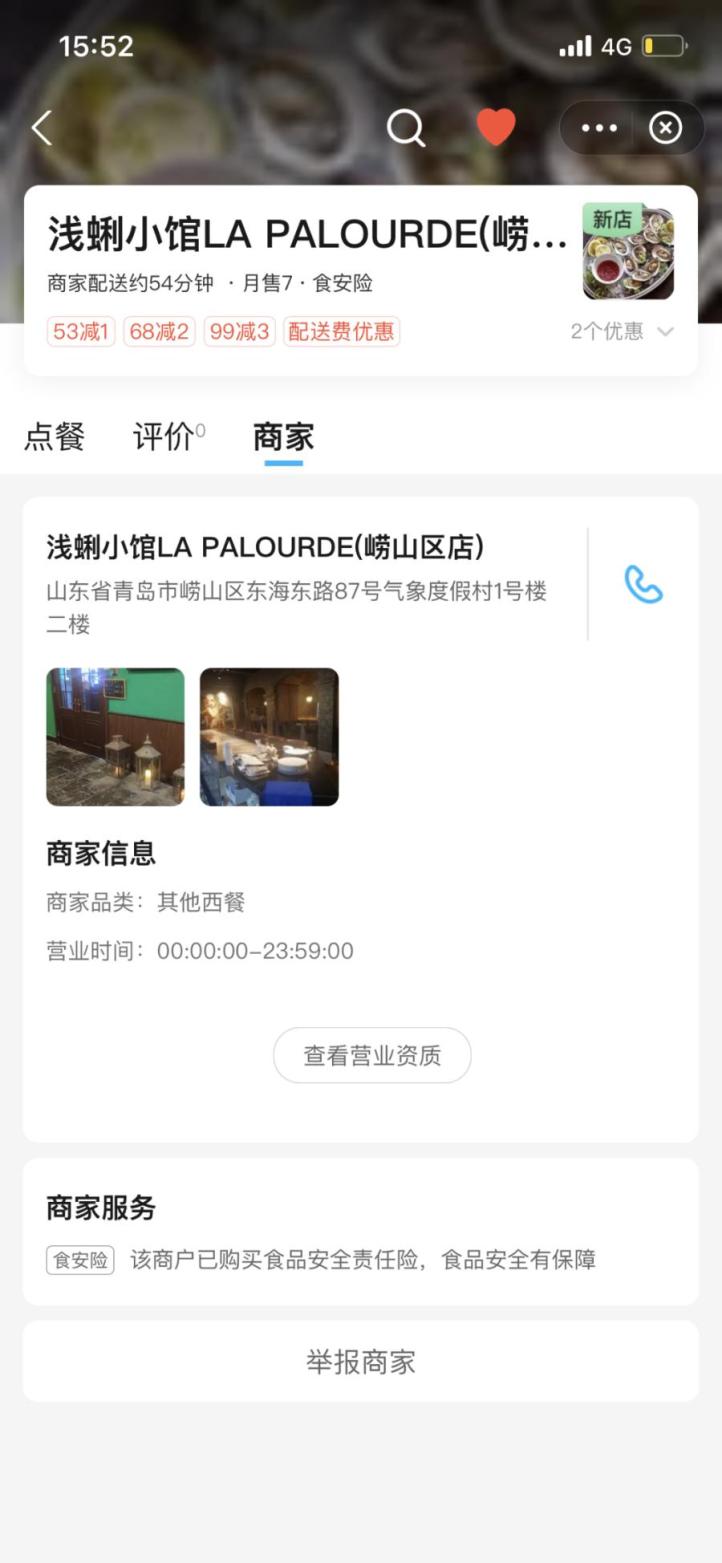Open the three-dot more menu
The image size is (722, 1563).
point(599,128)
